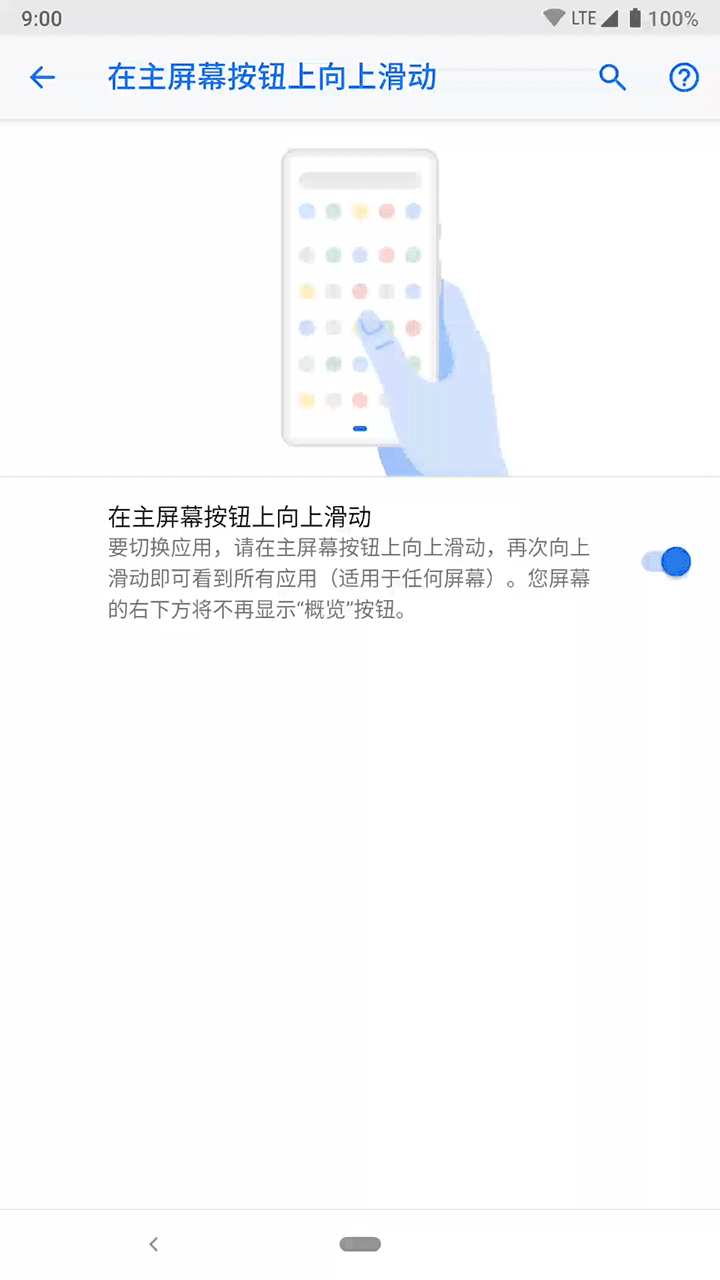Tap the title 在主屏幕按钮上向上滑动
This screenshot has width=720, height=1280.
271,77
